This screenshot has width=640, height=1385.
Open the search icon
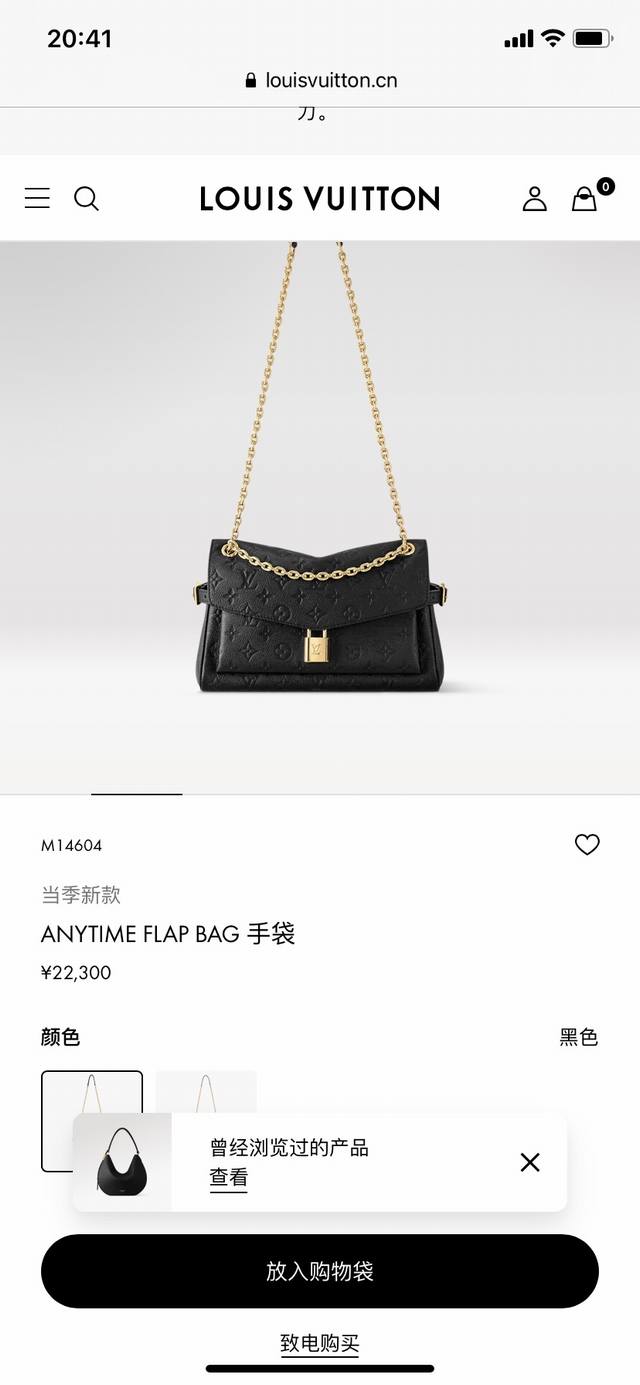tap(87, 198)
